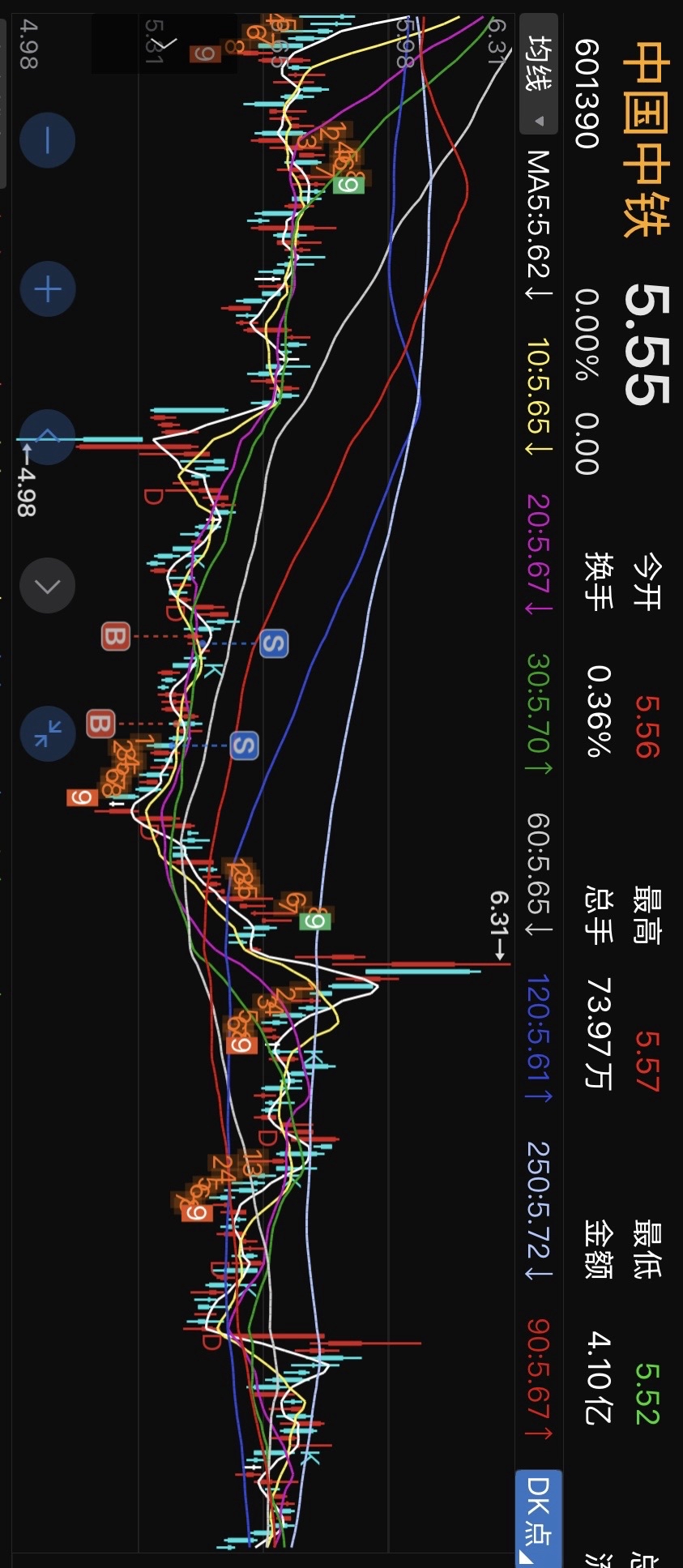This screenshot has width=683, height=1568.
Task: Move chart back with the blue chevron button
Action: tap(48, 438)
